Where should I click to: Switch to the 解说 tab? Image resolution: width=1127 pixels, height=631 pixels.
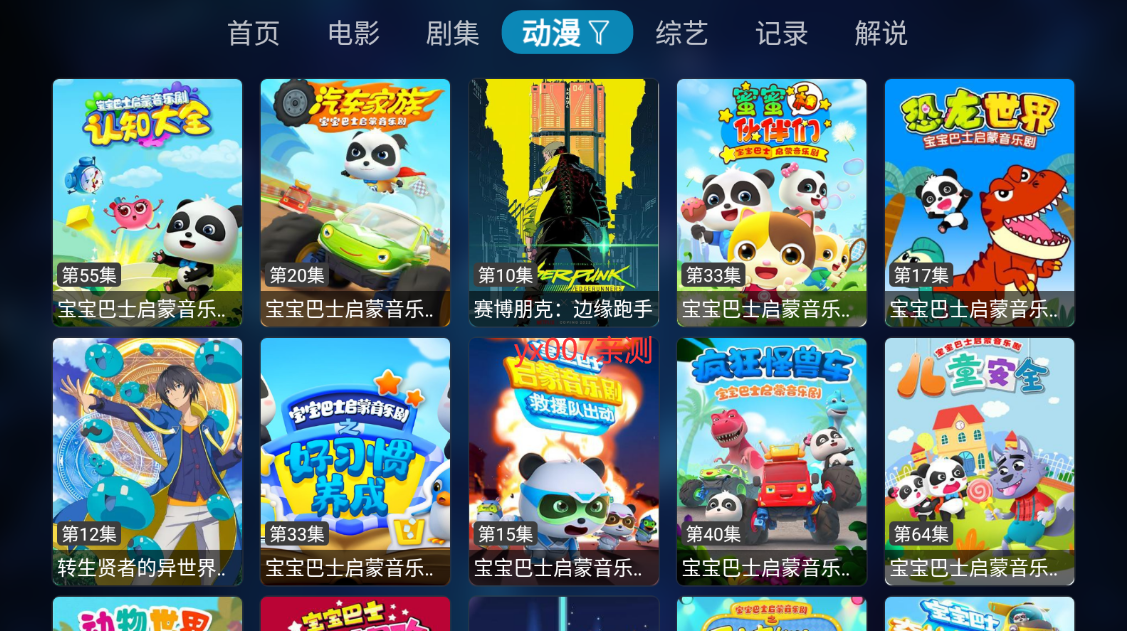point(880,33)
